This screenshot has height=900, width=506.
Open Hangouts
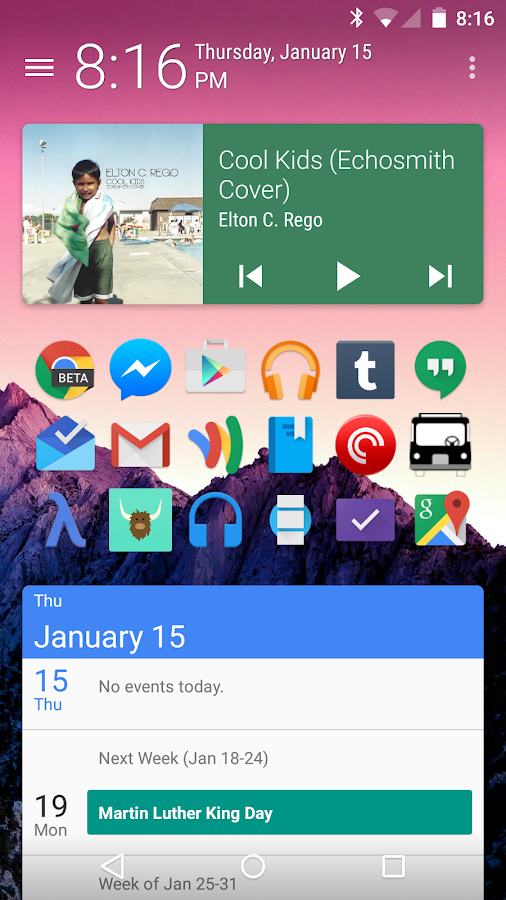pyautogui.click(x=440, y=370)
